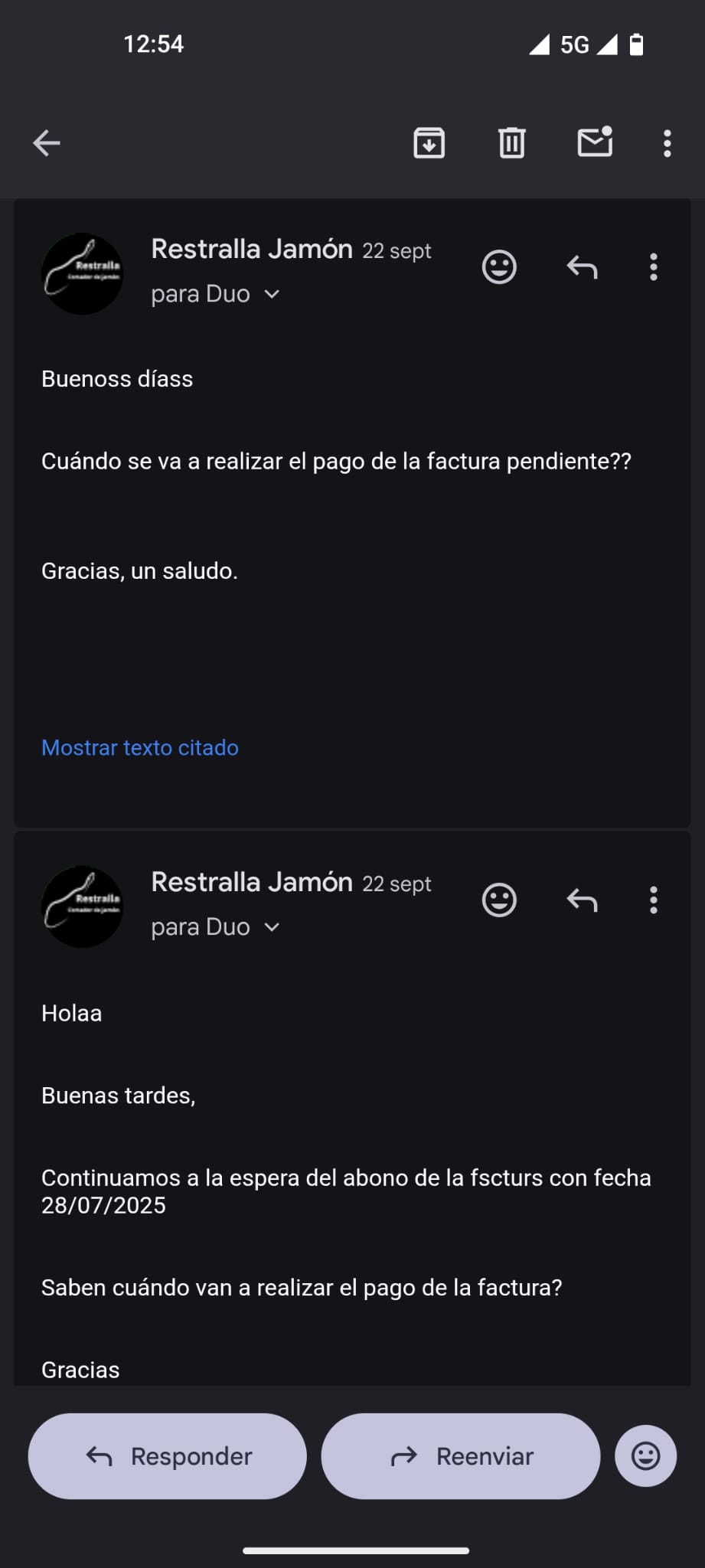
Task: Tap reply arrow on the "Holaa" message
Action: (582, 900)
